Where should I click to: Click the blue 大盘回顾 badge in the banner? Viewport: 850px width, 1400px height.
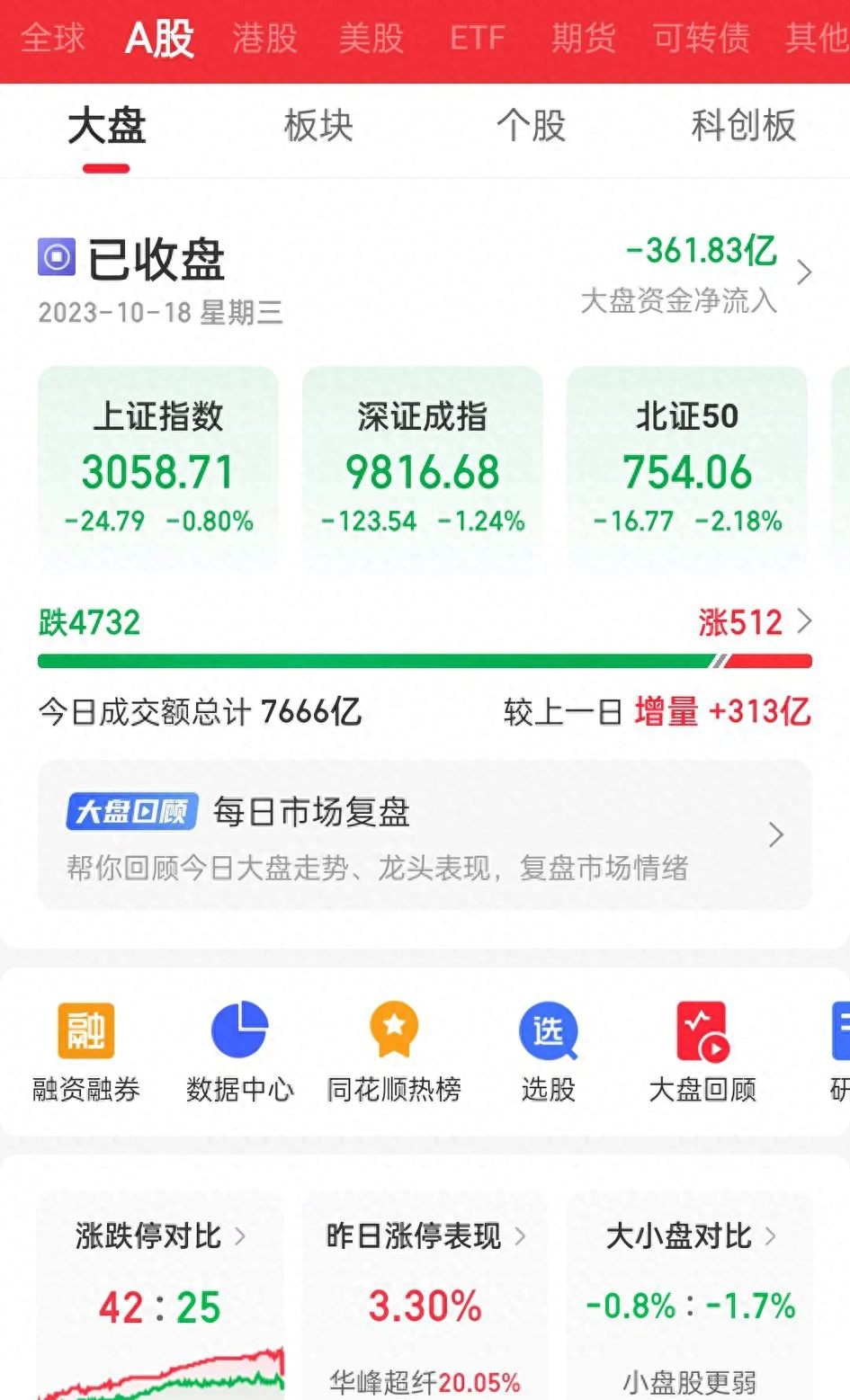coord(130,812)
